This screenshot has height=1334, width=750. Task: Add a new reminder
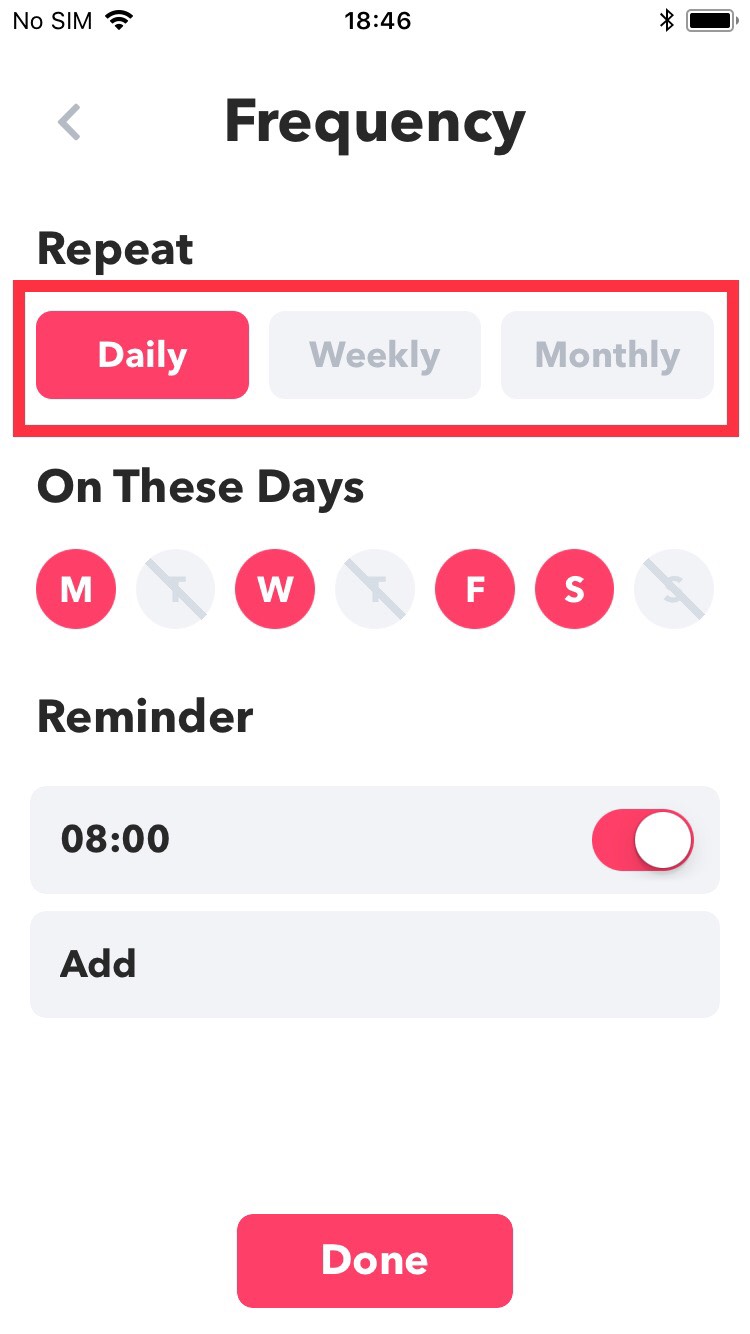click(x=374, y=964)
